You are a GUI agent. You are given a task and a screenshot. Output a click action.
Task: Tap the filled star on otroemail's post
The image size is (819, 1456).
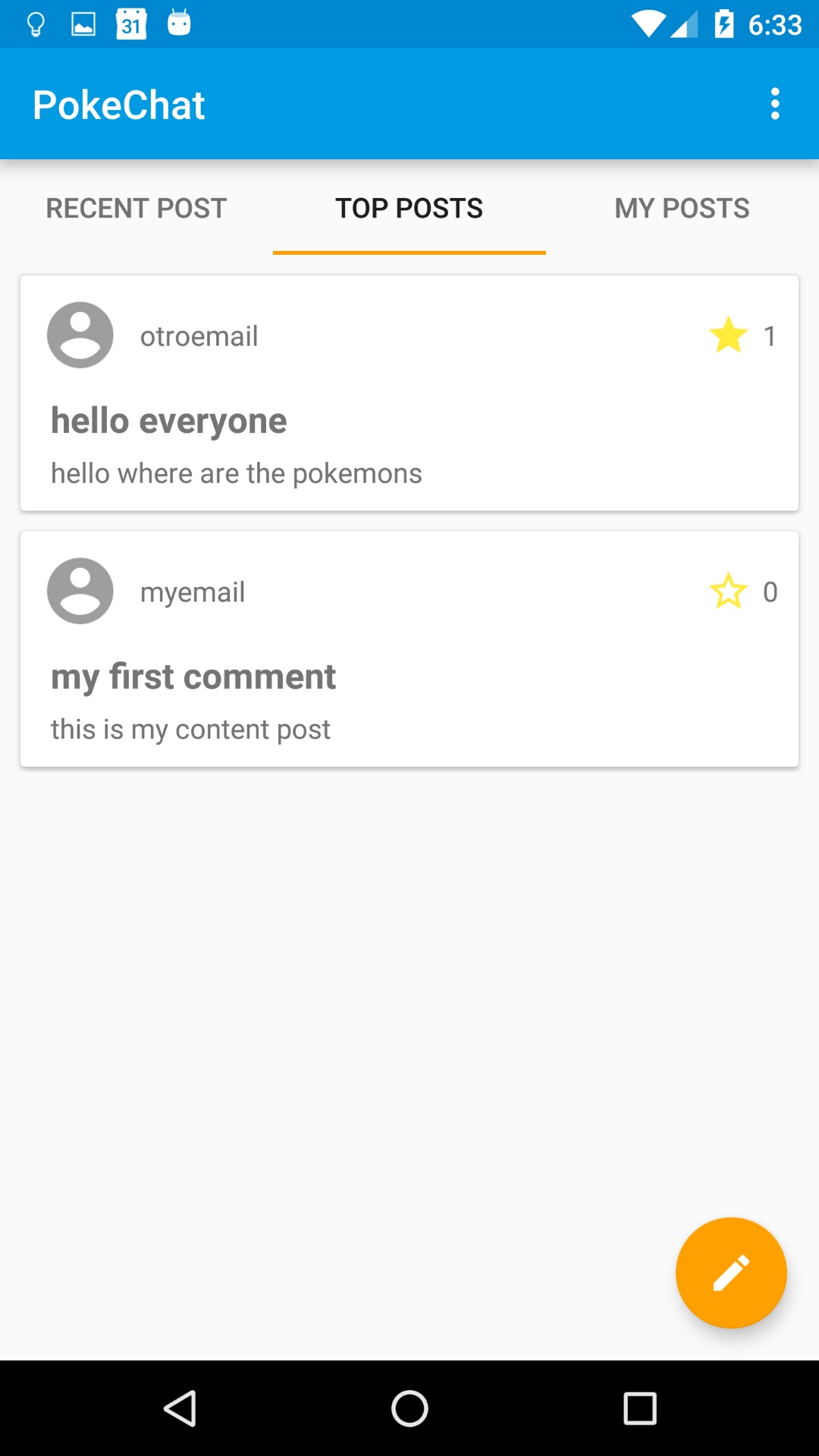pos(728,335)
